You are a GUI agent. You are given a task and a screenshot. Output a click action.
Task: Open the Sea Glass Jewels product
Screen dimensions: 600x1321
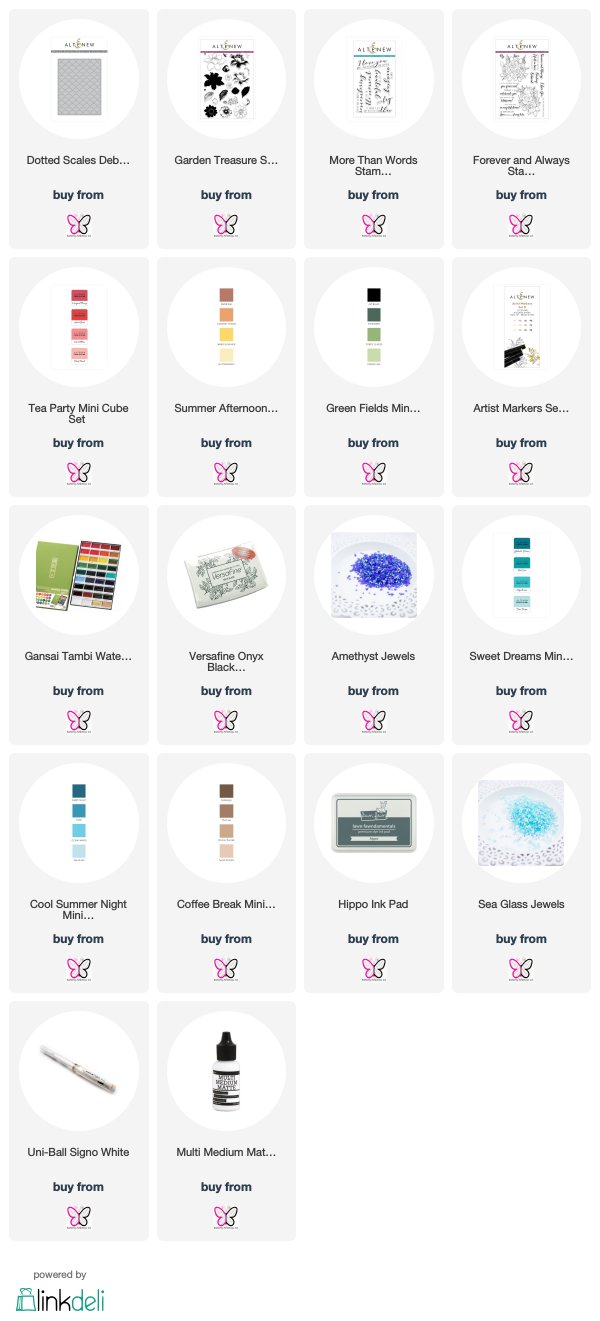[x=521, y=873]
